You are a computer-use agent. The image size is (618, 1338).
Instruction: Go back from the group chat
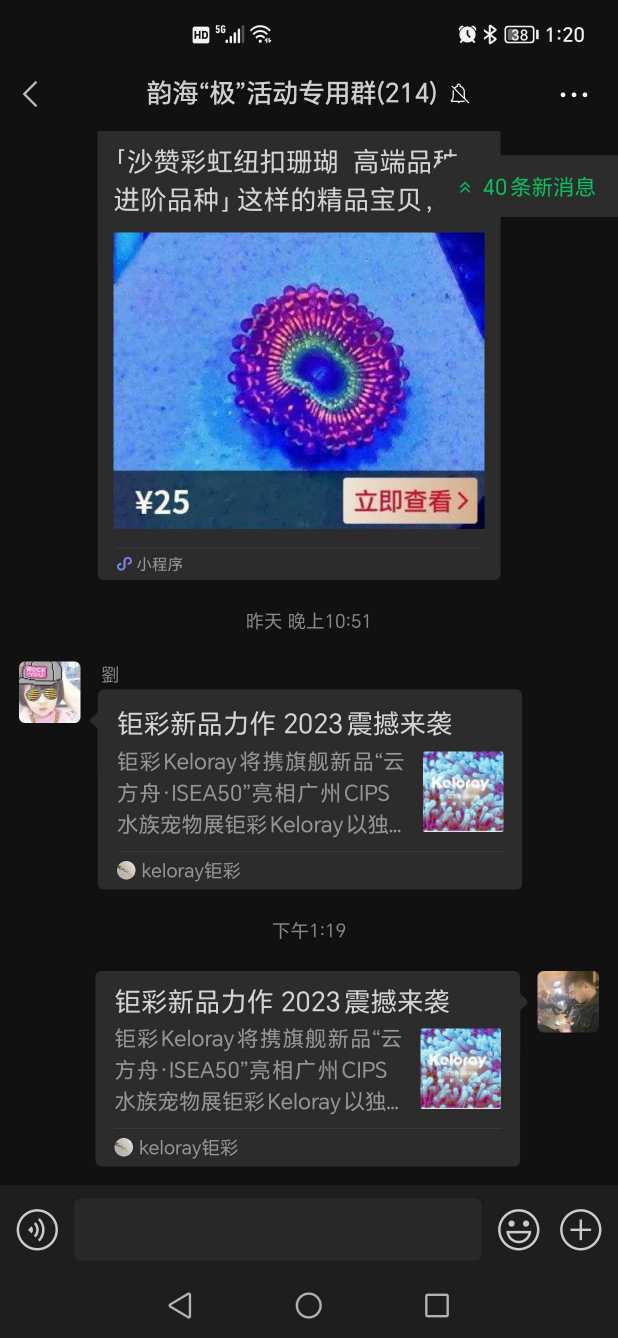coord(30,94)
